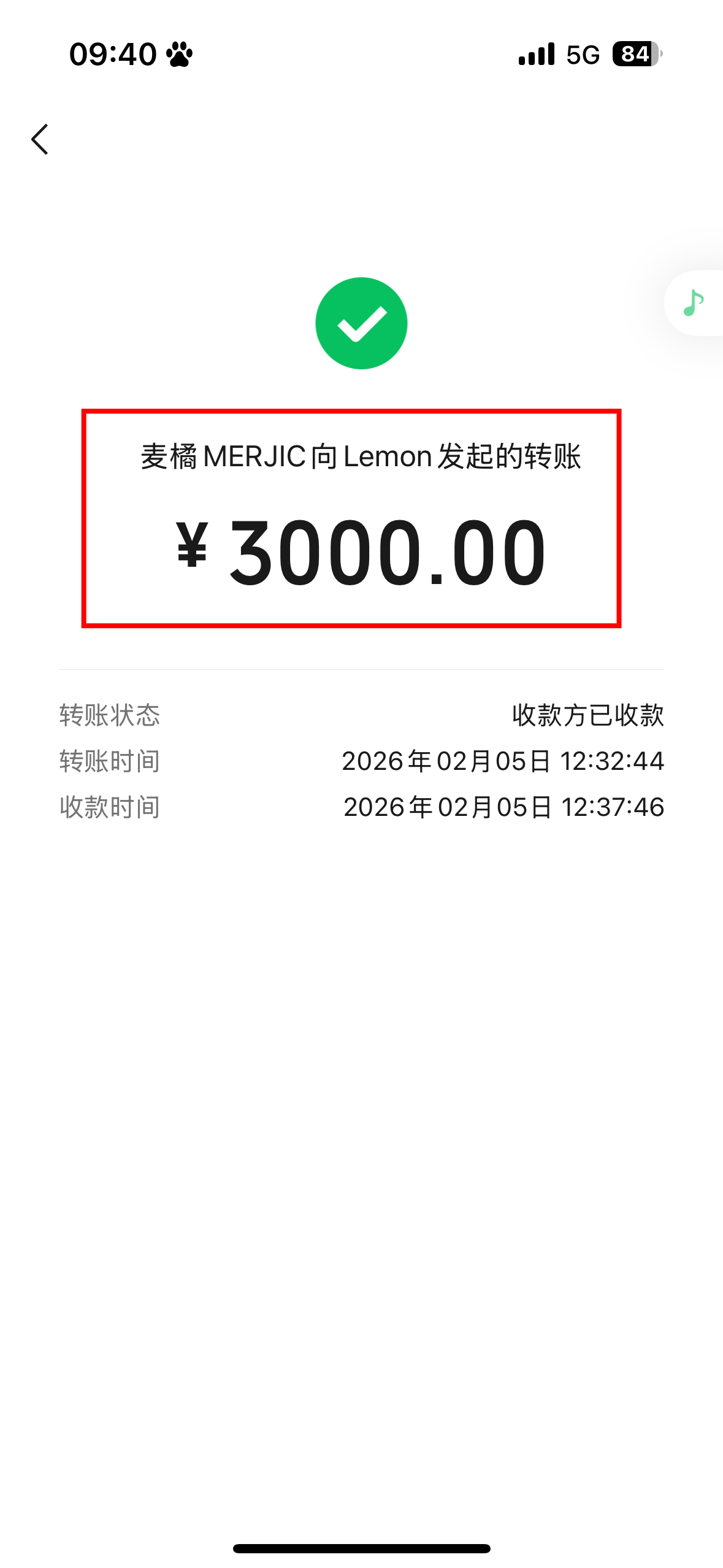Open the floating music note icon

(693, 302)
